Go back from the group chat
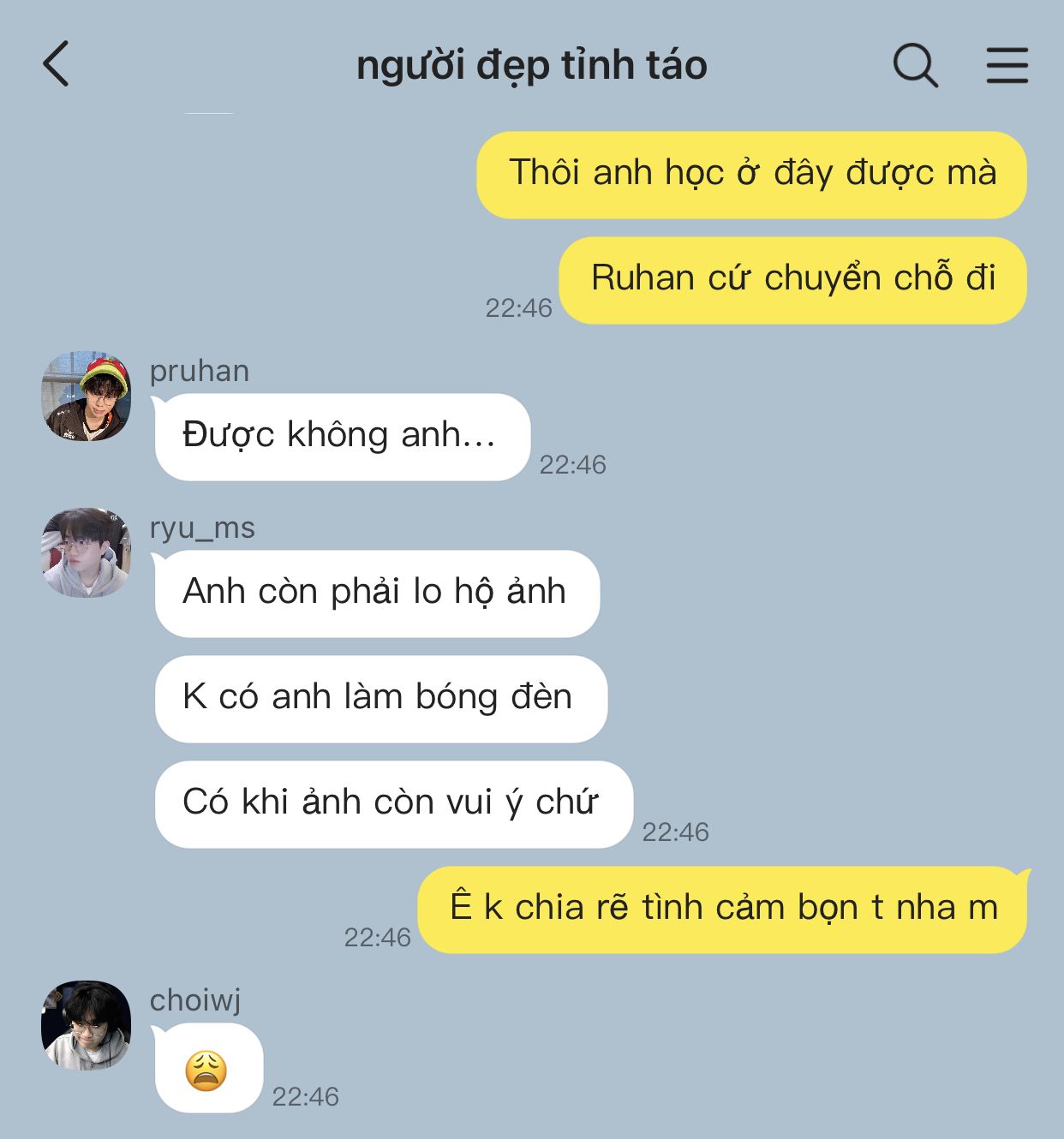 pyautogui.click(x=56, y=64)
